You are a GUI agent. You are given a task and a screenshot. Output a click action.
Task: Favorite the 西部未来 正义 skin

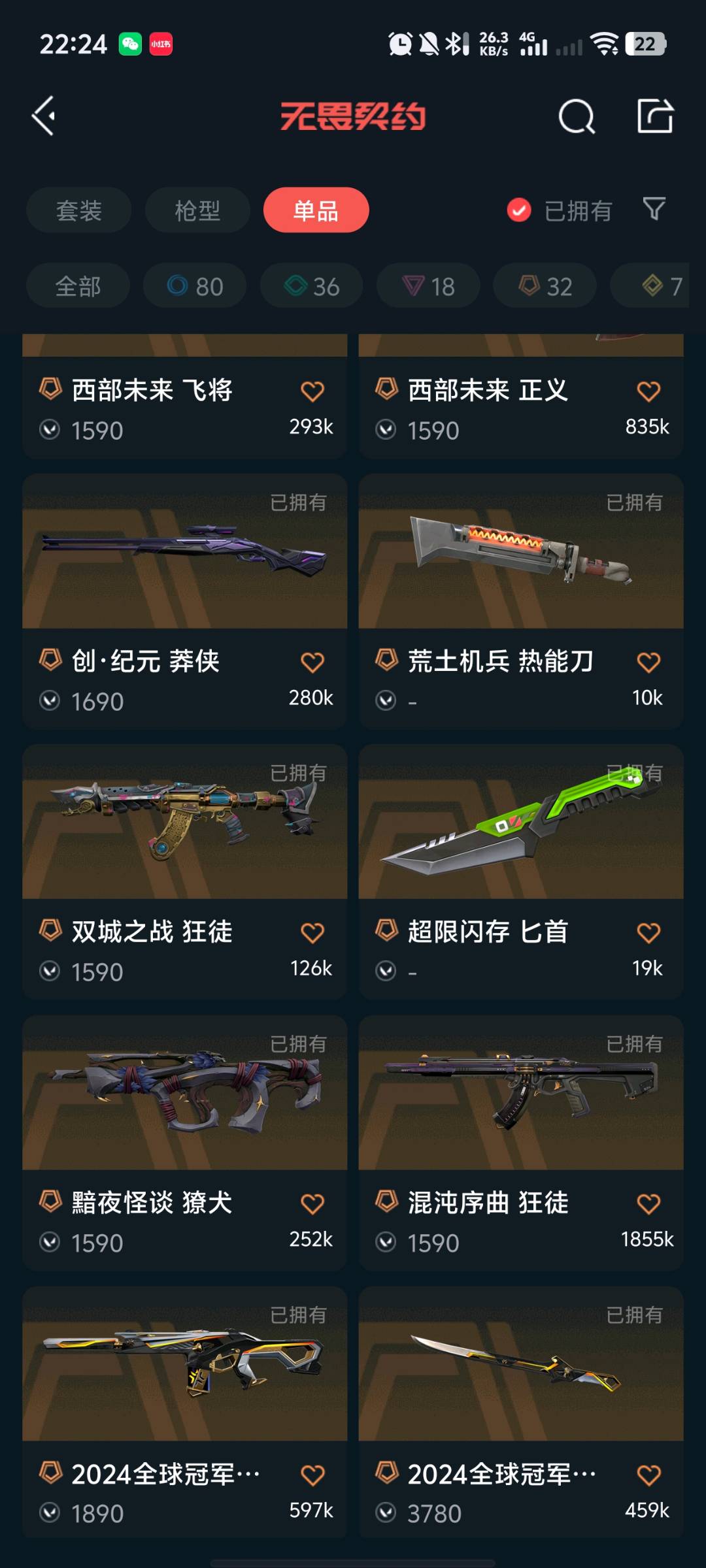coord(648,391)
